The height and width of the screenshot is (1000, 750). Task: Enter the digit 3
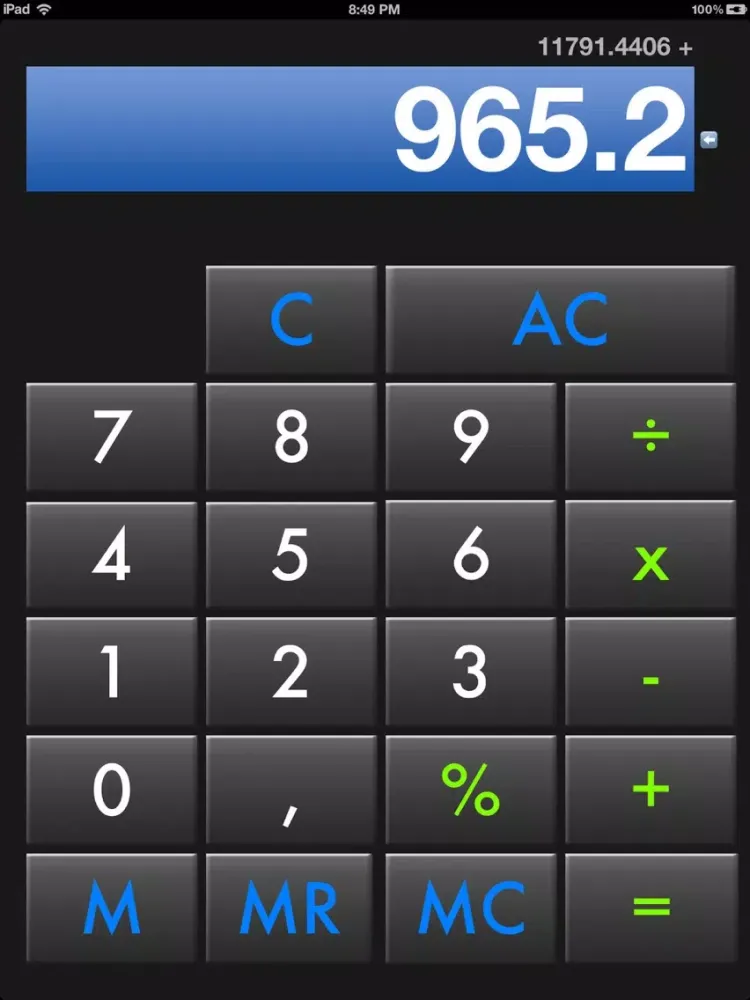point(470,673)
